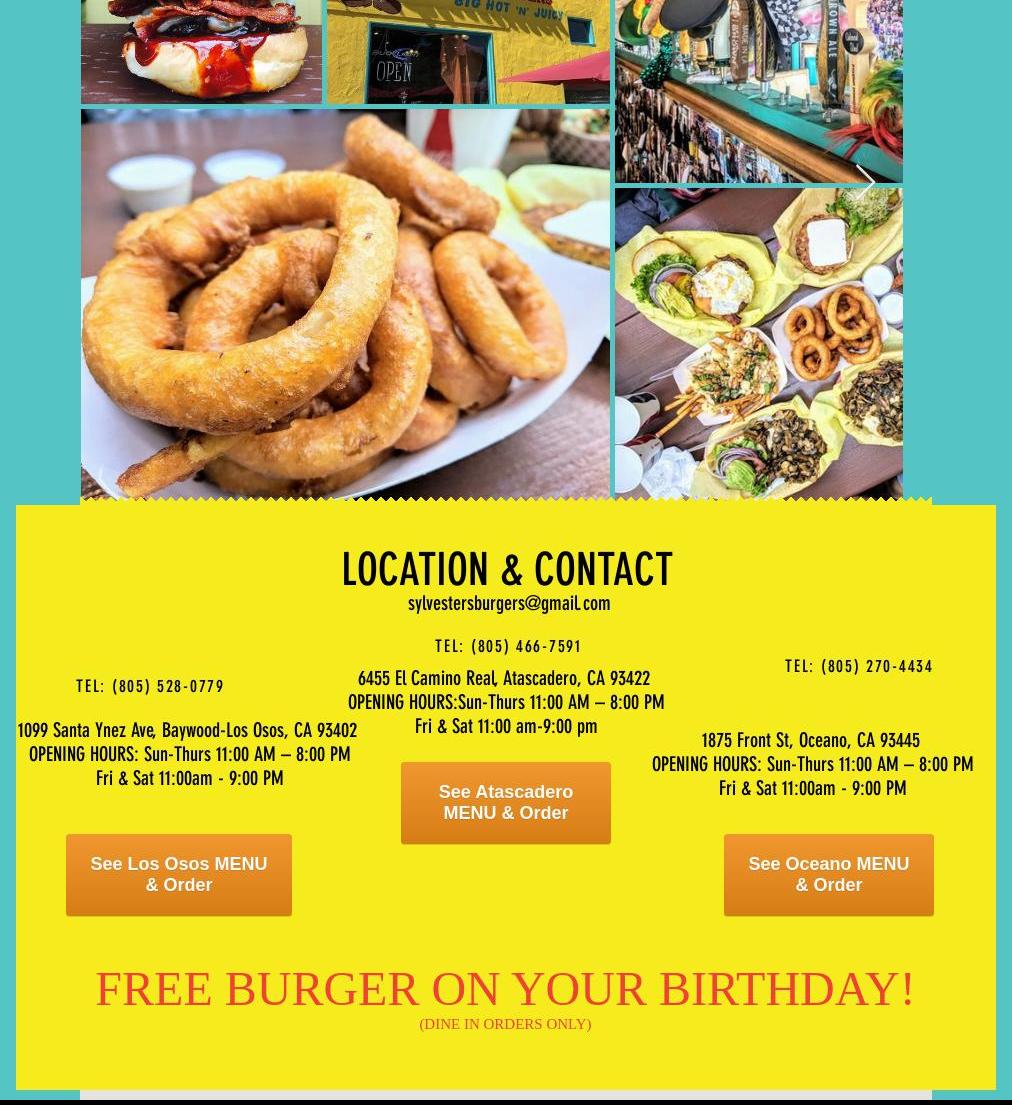
Task: Call the Atascadero location at (805) 466-7591
Action: (x=525, y=646)
